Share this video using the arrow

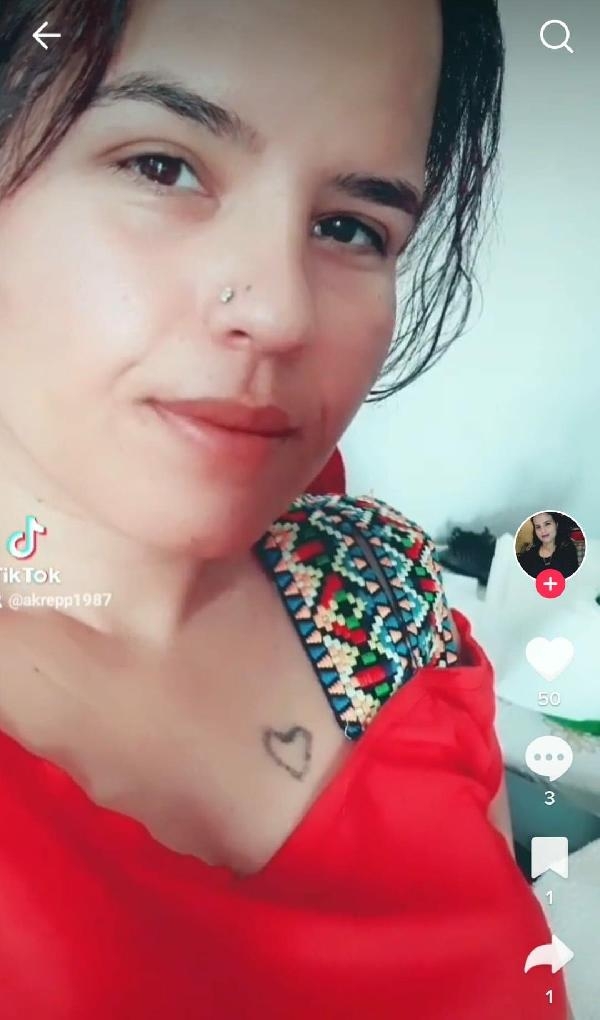click(x=549, y=957)
